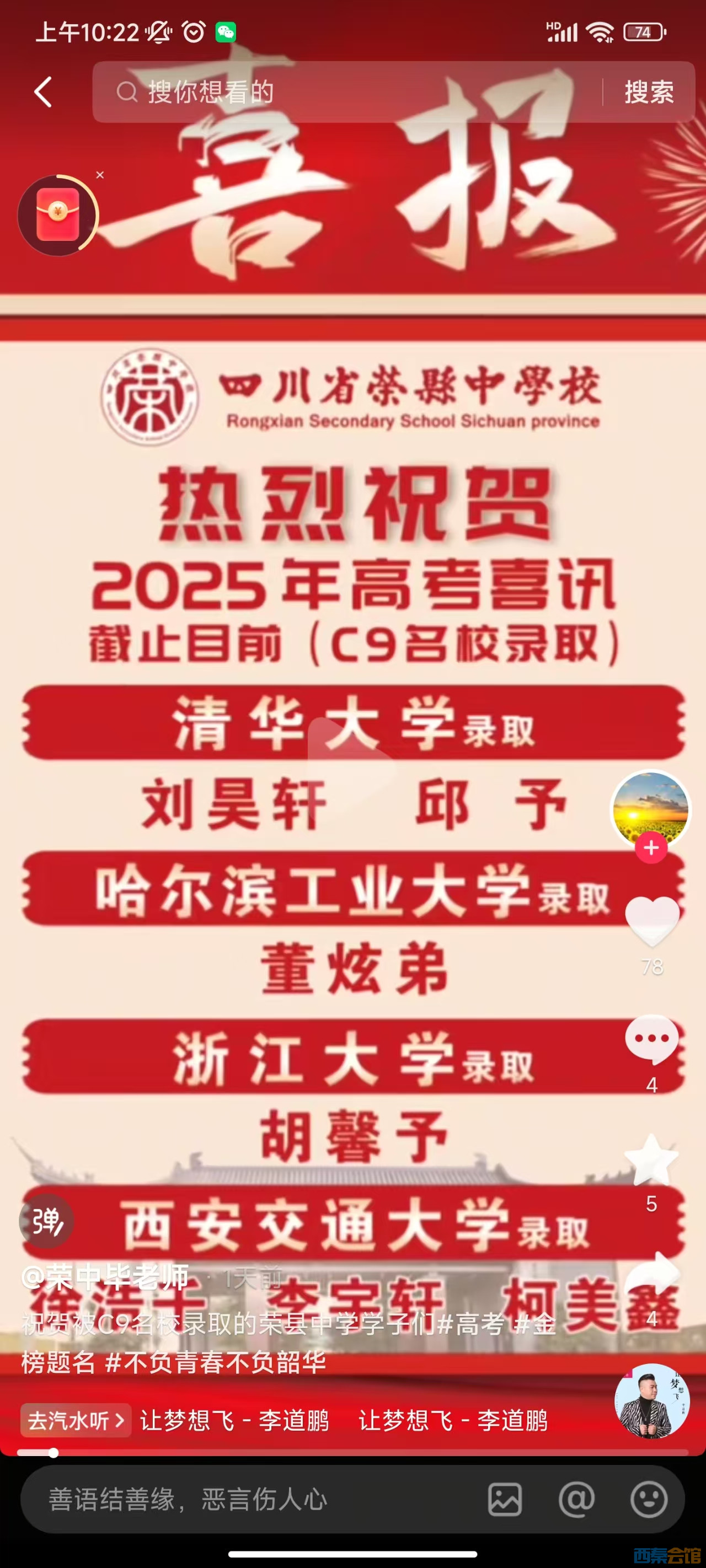Follow the author with the plus button

650,847
